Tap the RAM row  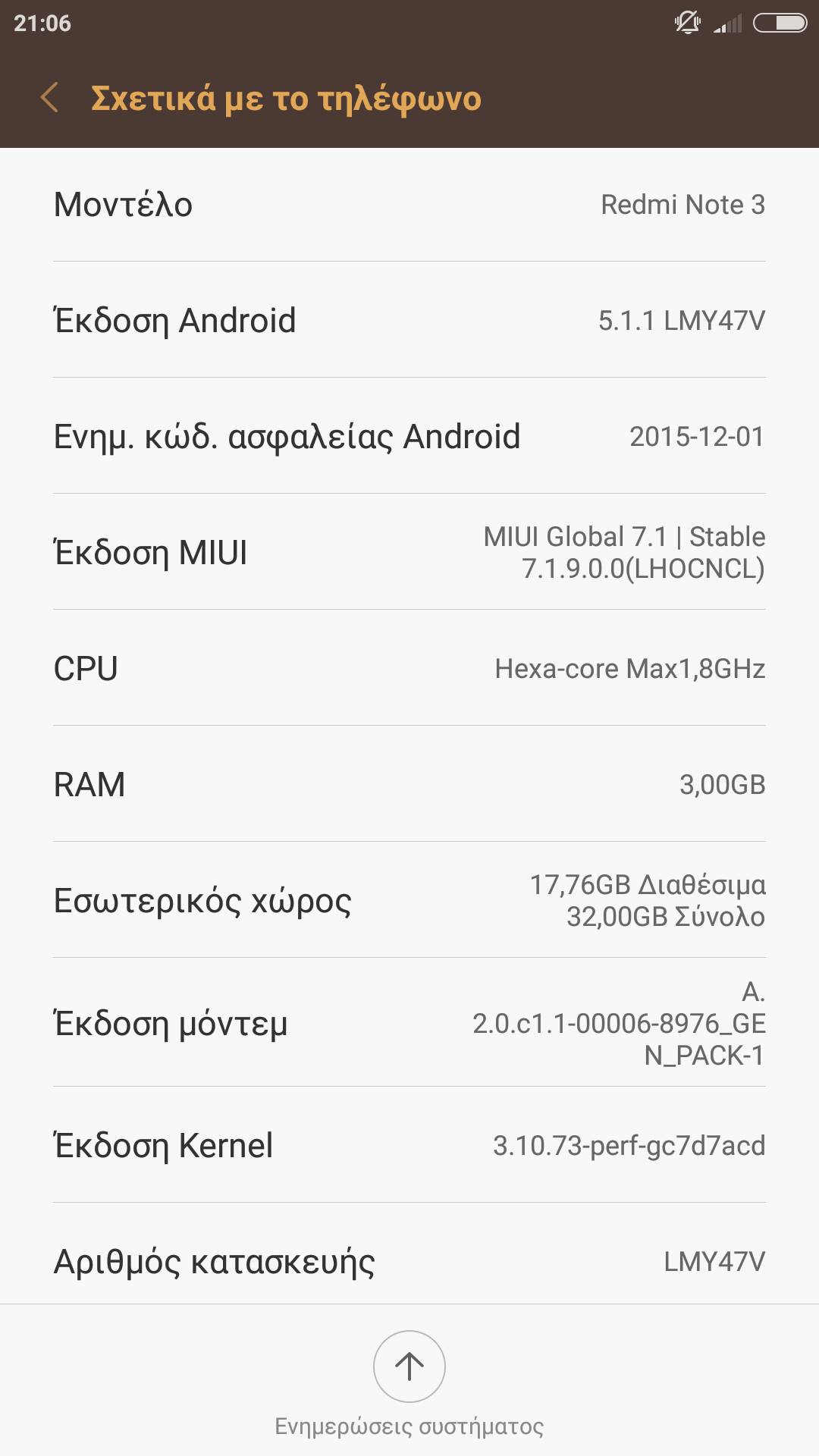coord(409,784)
